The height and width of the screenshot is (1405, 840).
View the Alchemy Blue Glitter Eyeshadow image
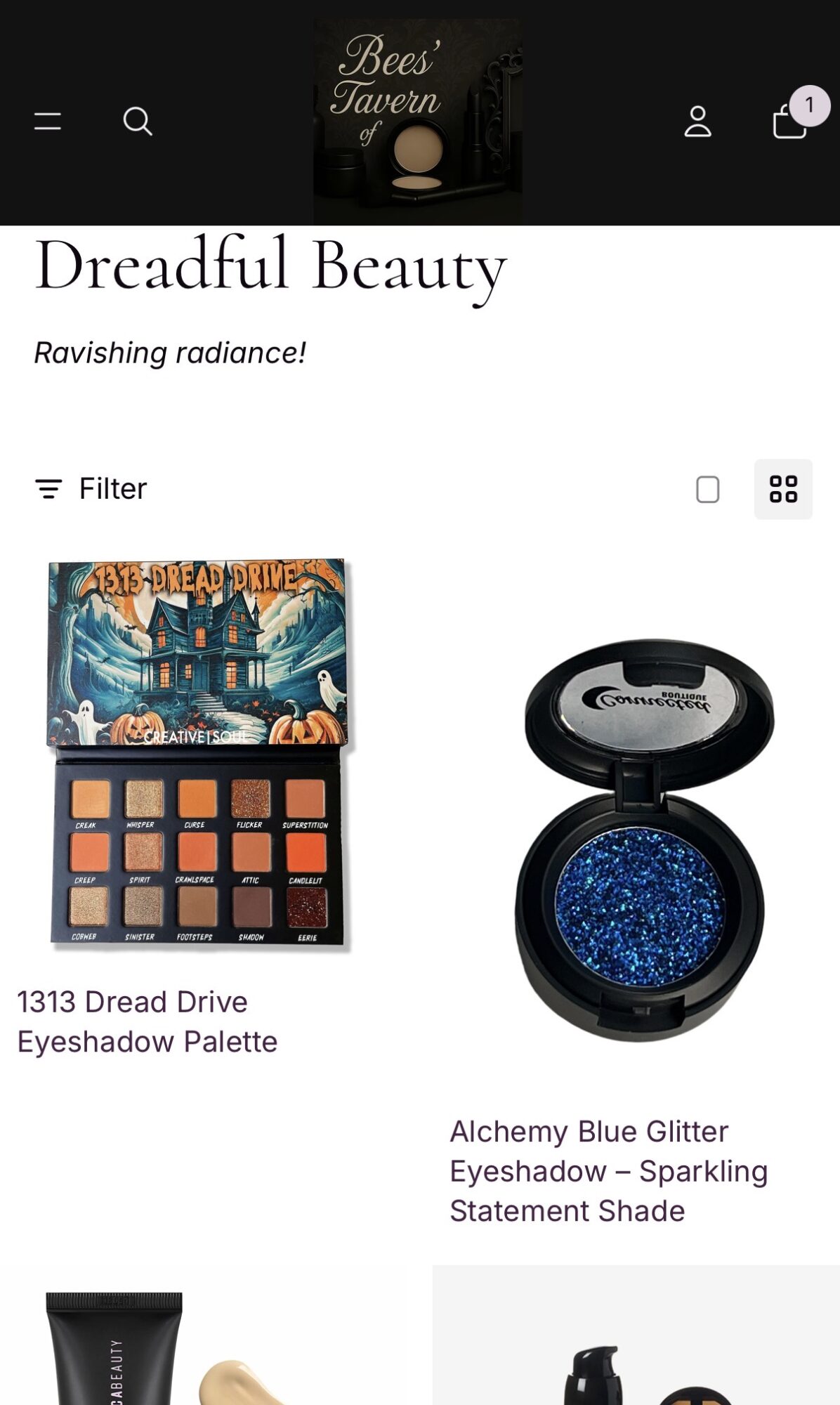[x=639, y=839]
